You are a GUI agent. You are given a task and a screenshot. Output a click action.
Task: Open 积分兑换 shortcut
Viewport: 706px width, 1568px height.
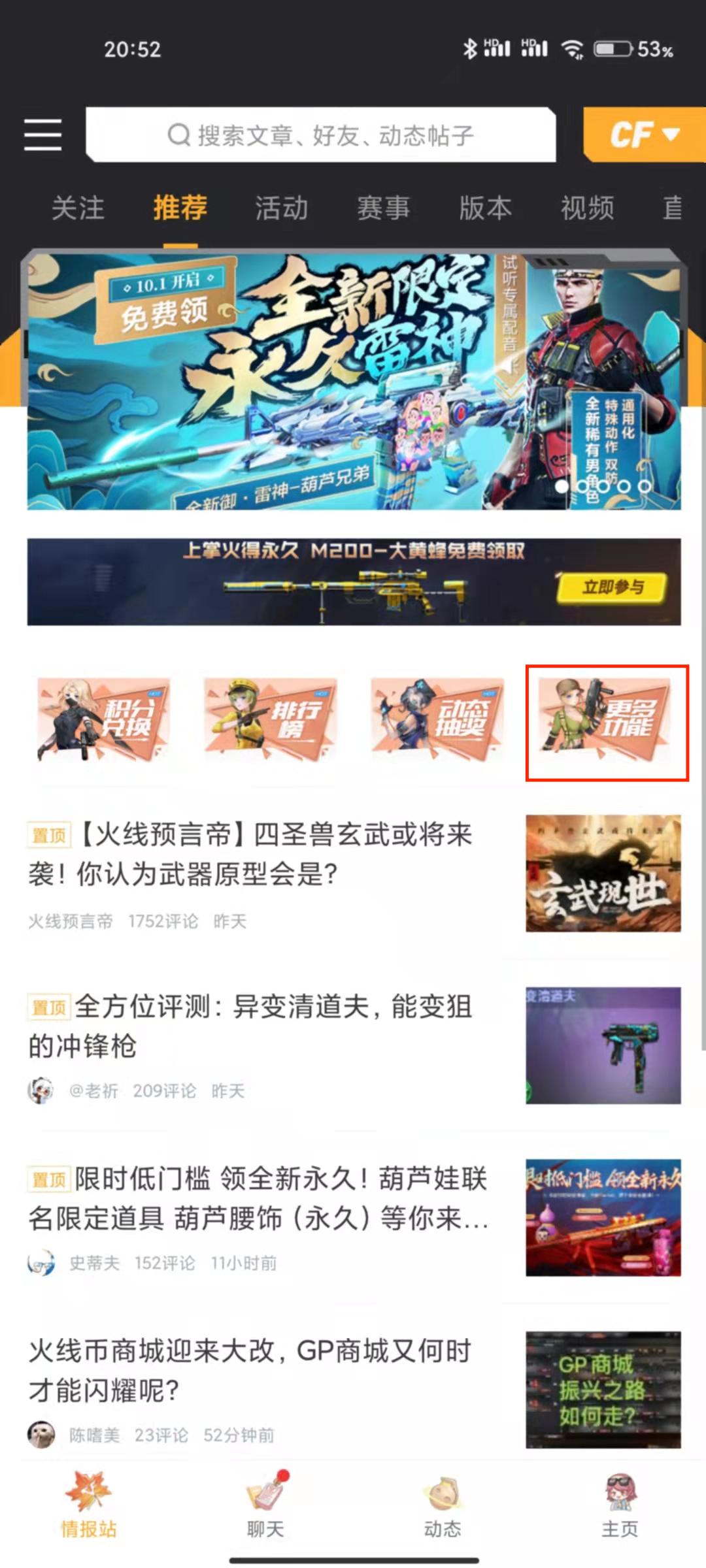103,719
